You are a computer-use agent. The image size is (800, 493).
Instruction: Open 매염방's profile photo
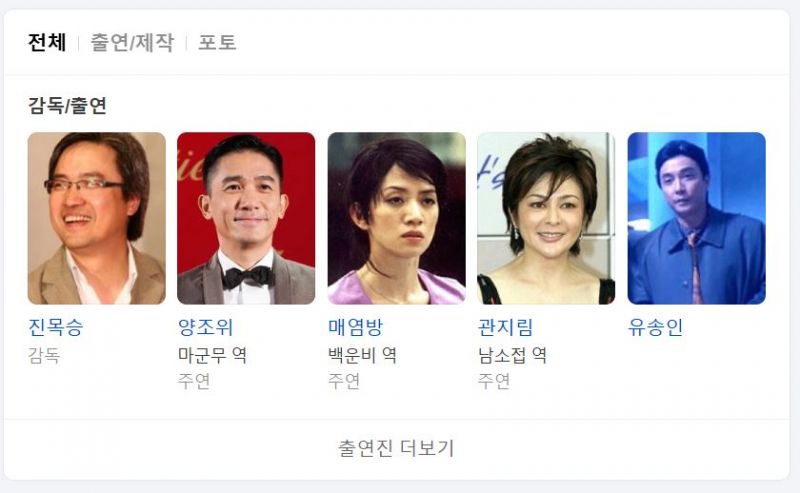[396, 218]
